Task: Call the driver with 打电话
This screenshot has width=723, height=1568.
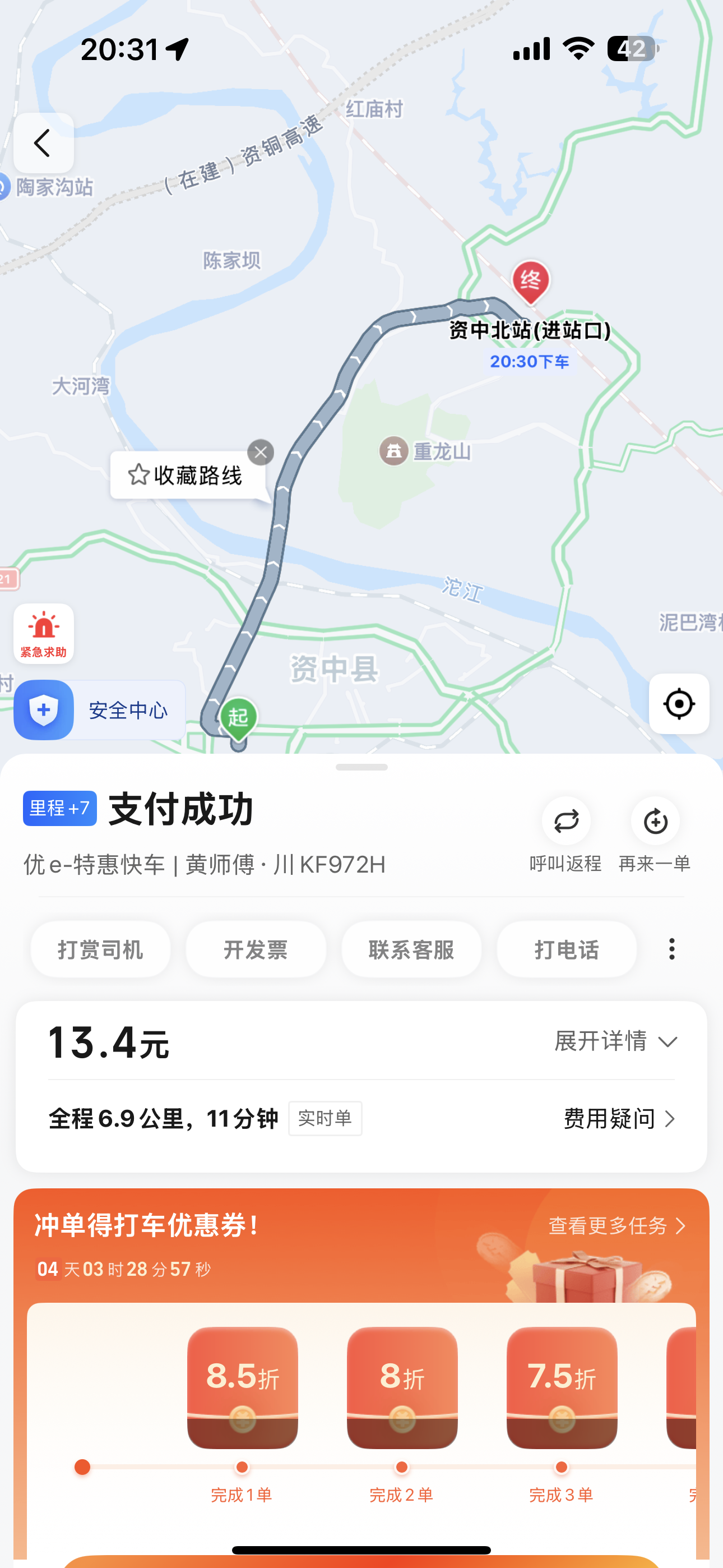Action: [x=567, y=949]
